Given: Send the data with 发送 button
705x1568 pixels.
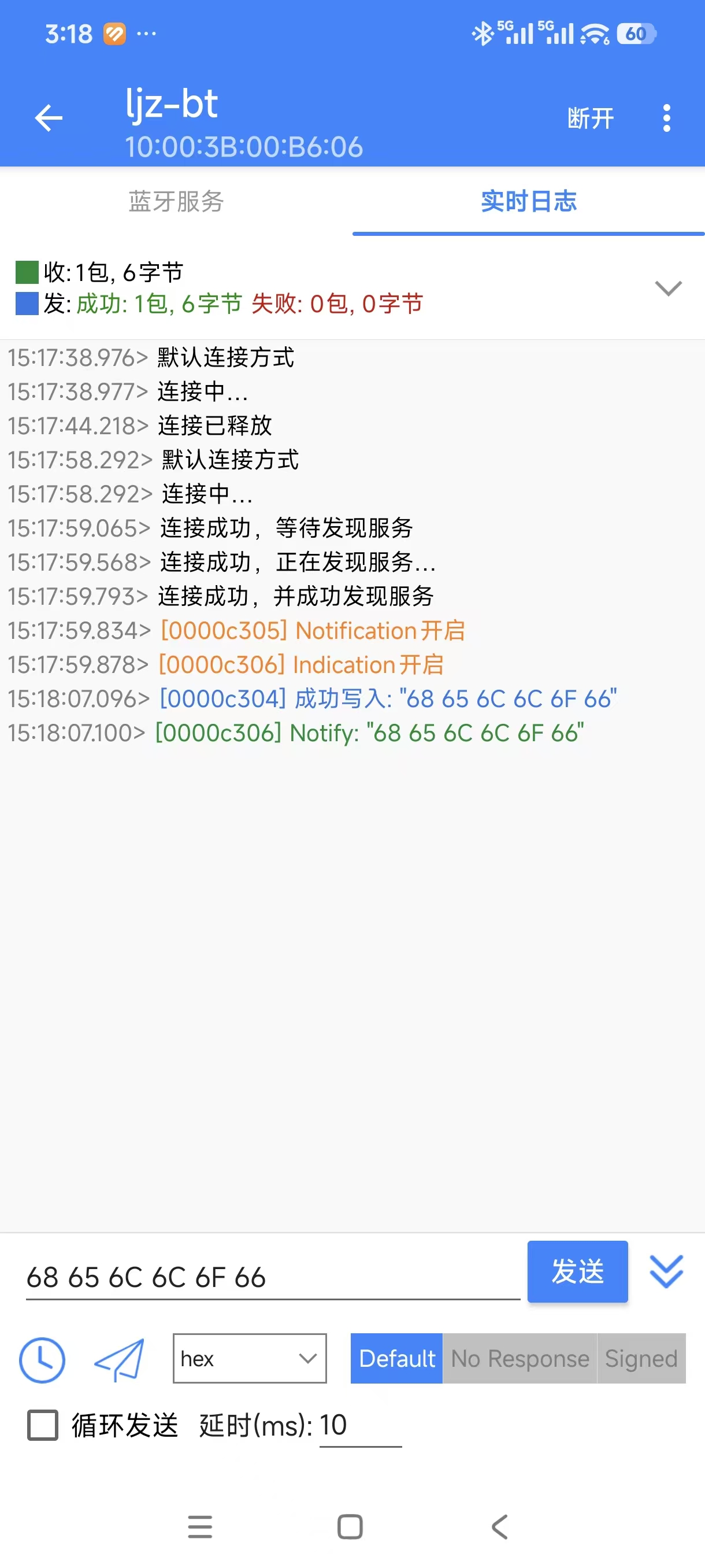Looking at the screenshot, I should (577, 1271).
